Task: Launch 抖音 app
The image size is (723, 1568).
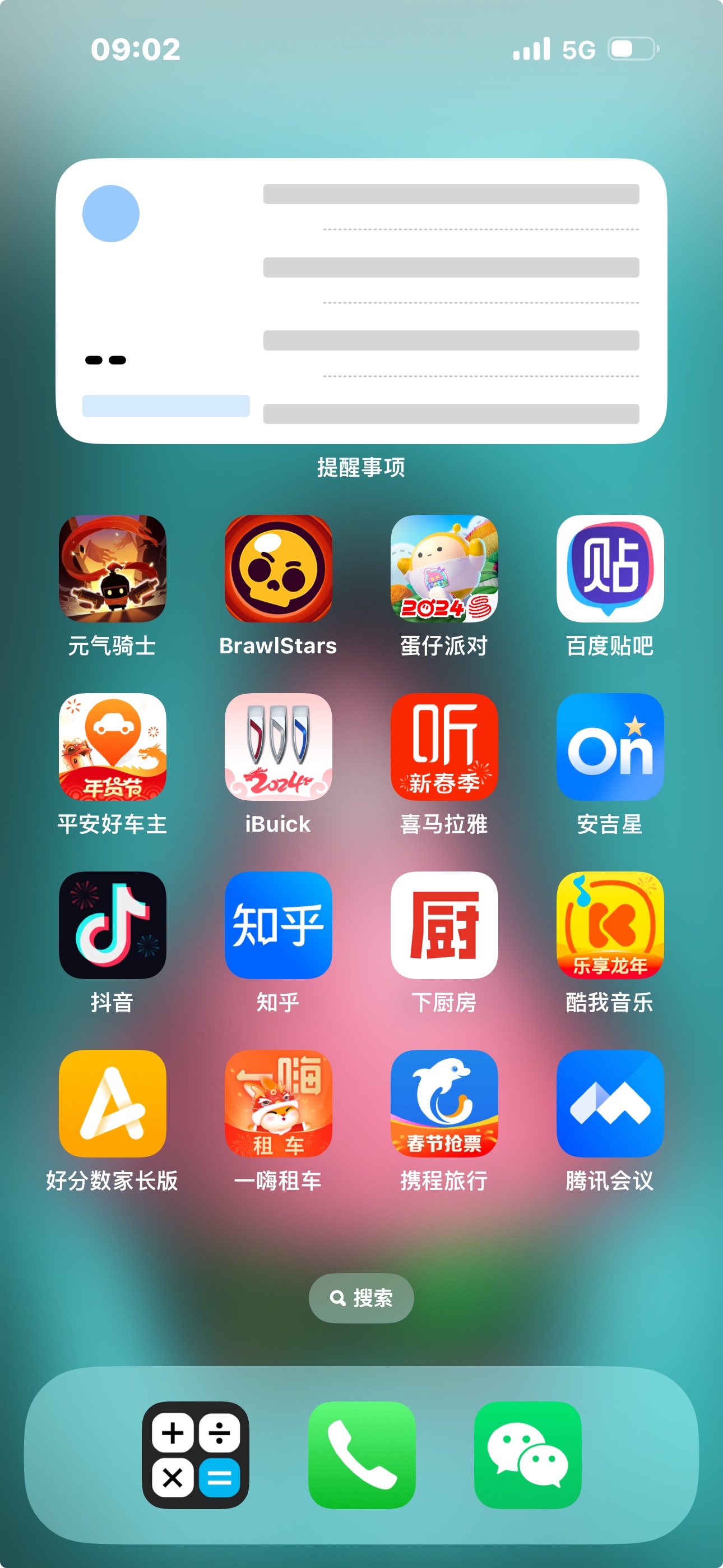Action: pos(112,925)
